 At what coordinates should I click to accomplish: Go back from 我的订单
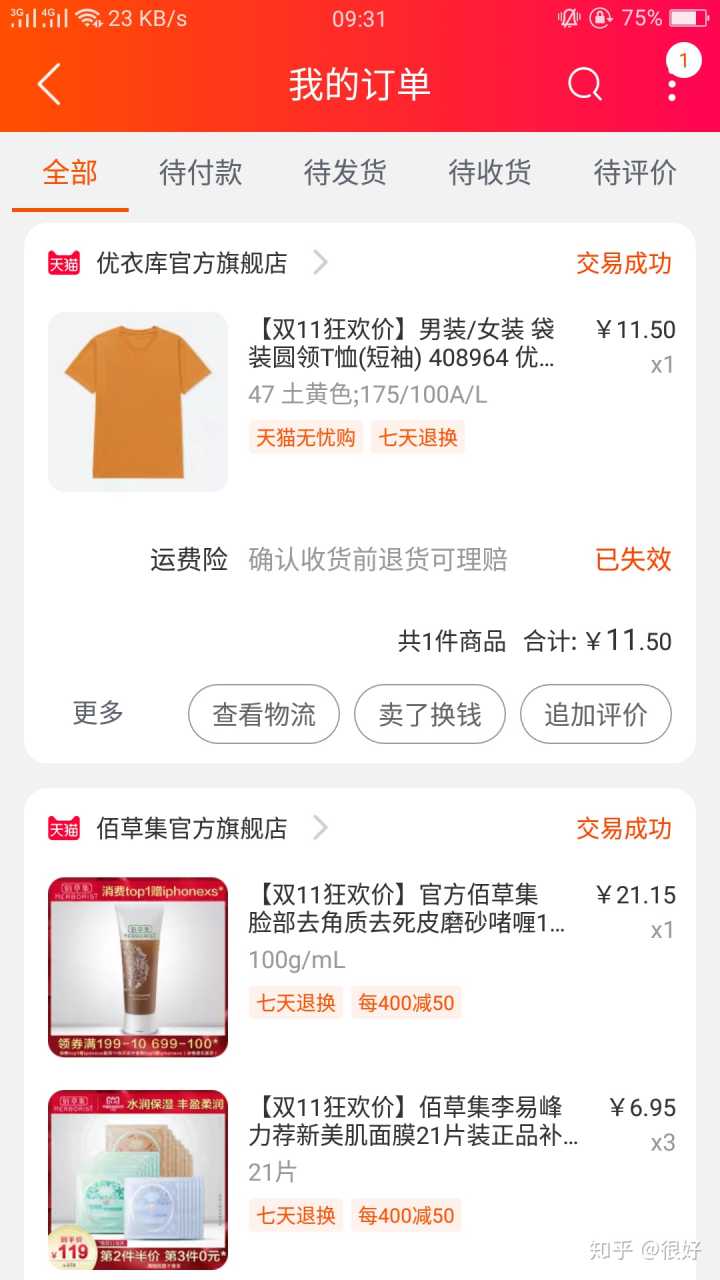pyautogui.click(x=49, y=84)
